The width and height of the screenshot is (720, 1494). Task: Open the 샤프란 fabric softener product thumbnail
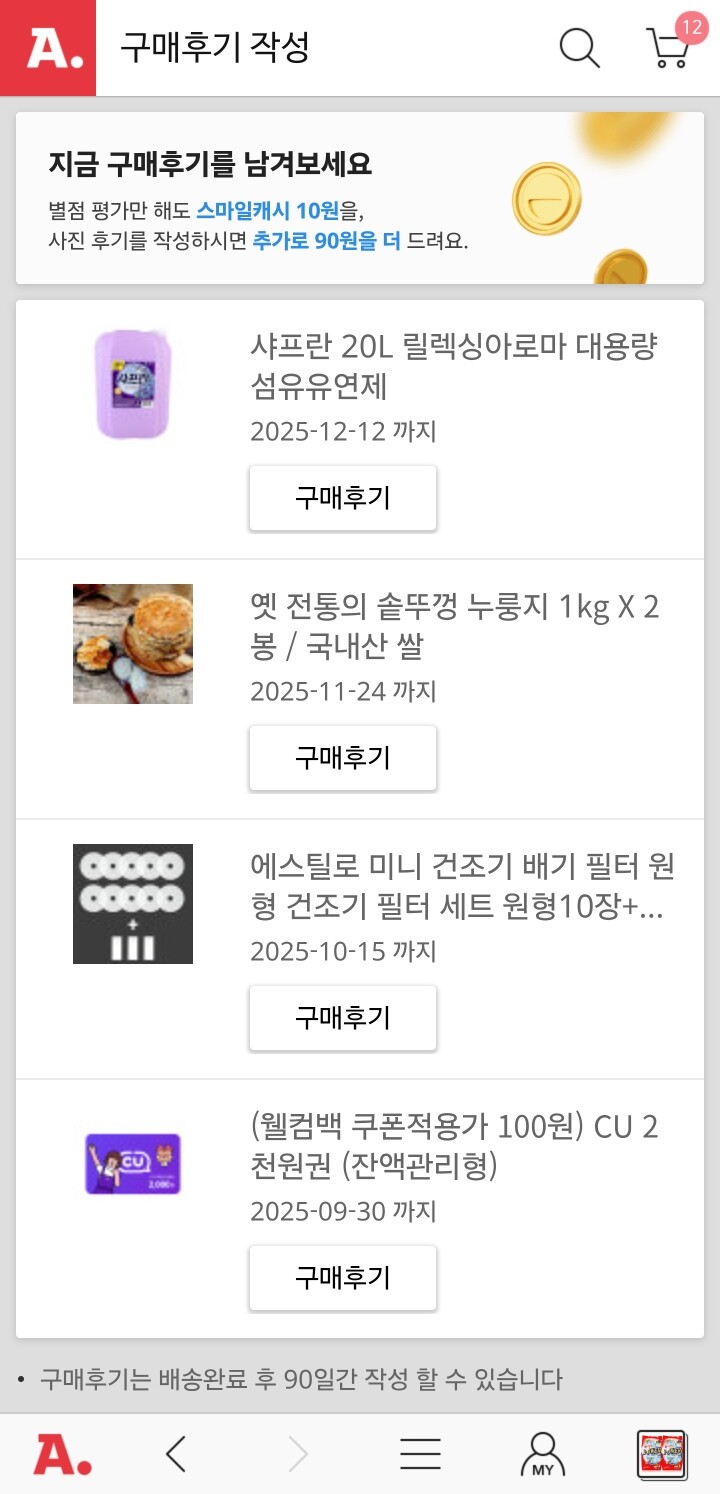(x=132, y=383)
